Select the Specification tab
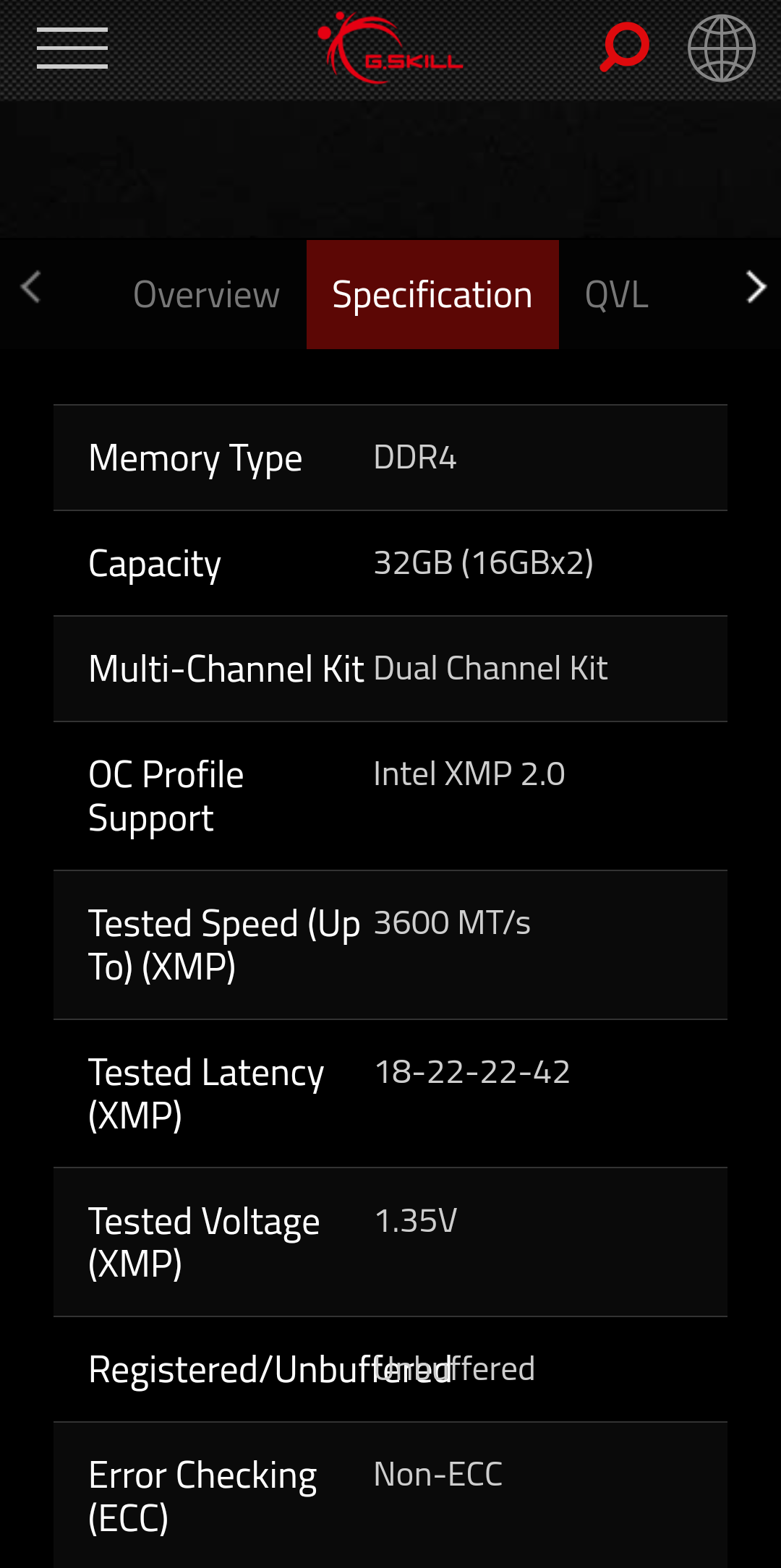The height and width of the screenshot is (1568, 781). click(x=432, y=295)
